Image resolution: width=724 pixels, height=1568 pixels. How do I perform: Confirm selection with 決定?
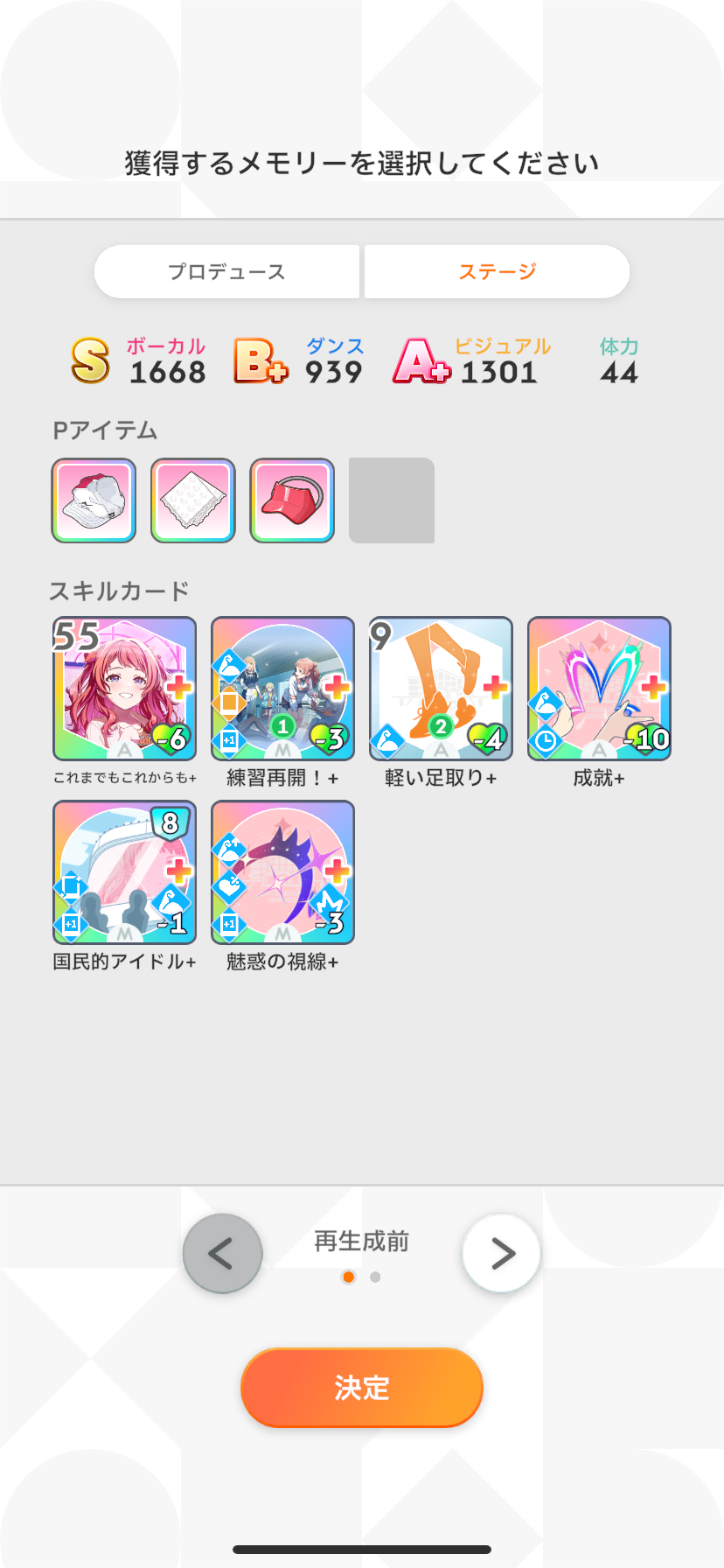[362, 1388]
